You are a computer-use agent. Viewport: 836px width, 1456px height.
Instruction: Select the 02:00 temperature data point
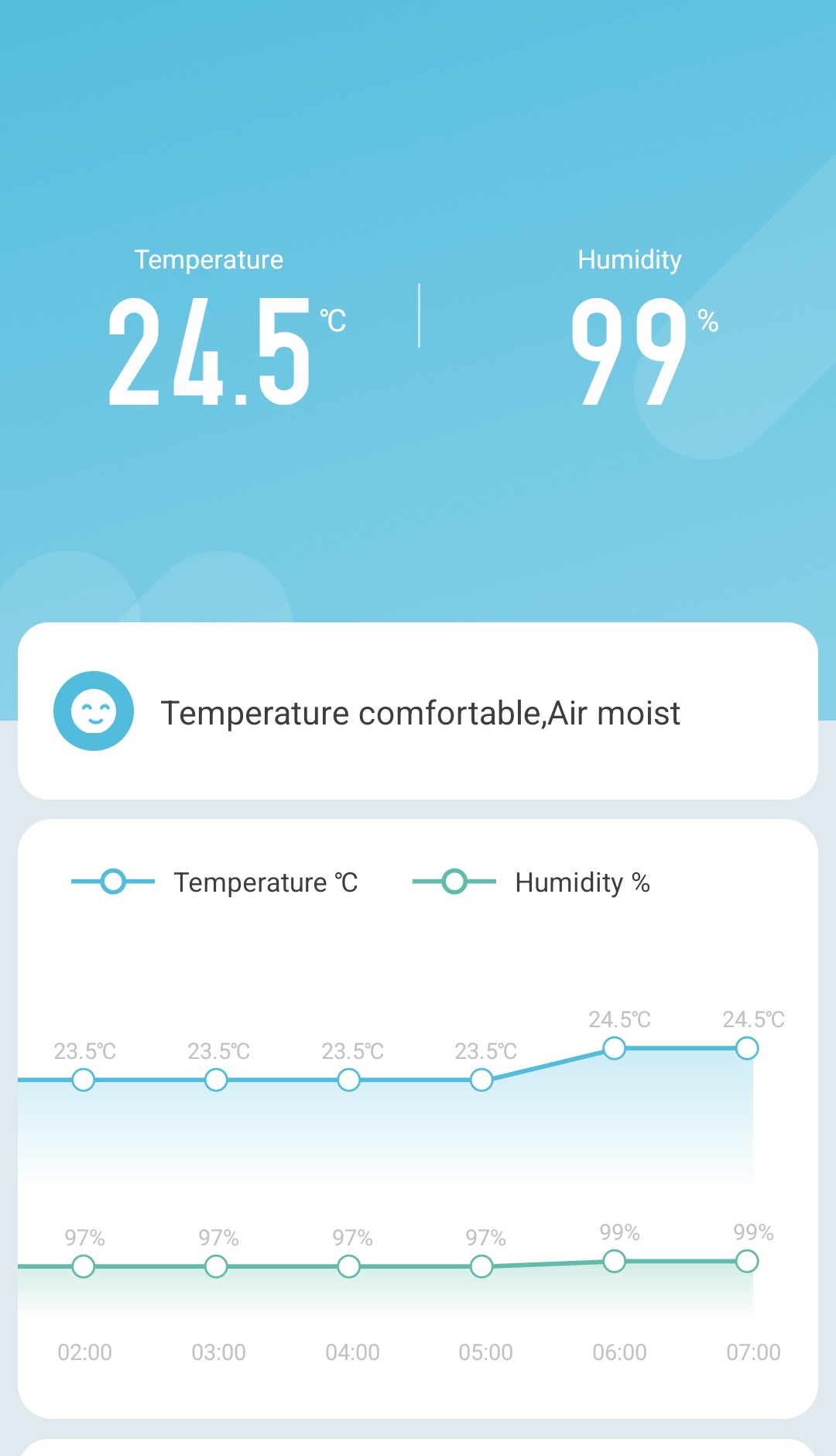83,1080
